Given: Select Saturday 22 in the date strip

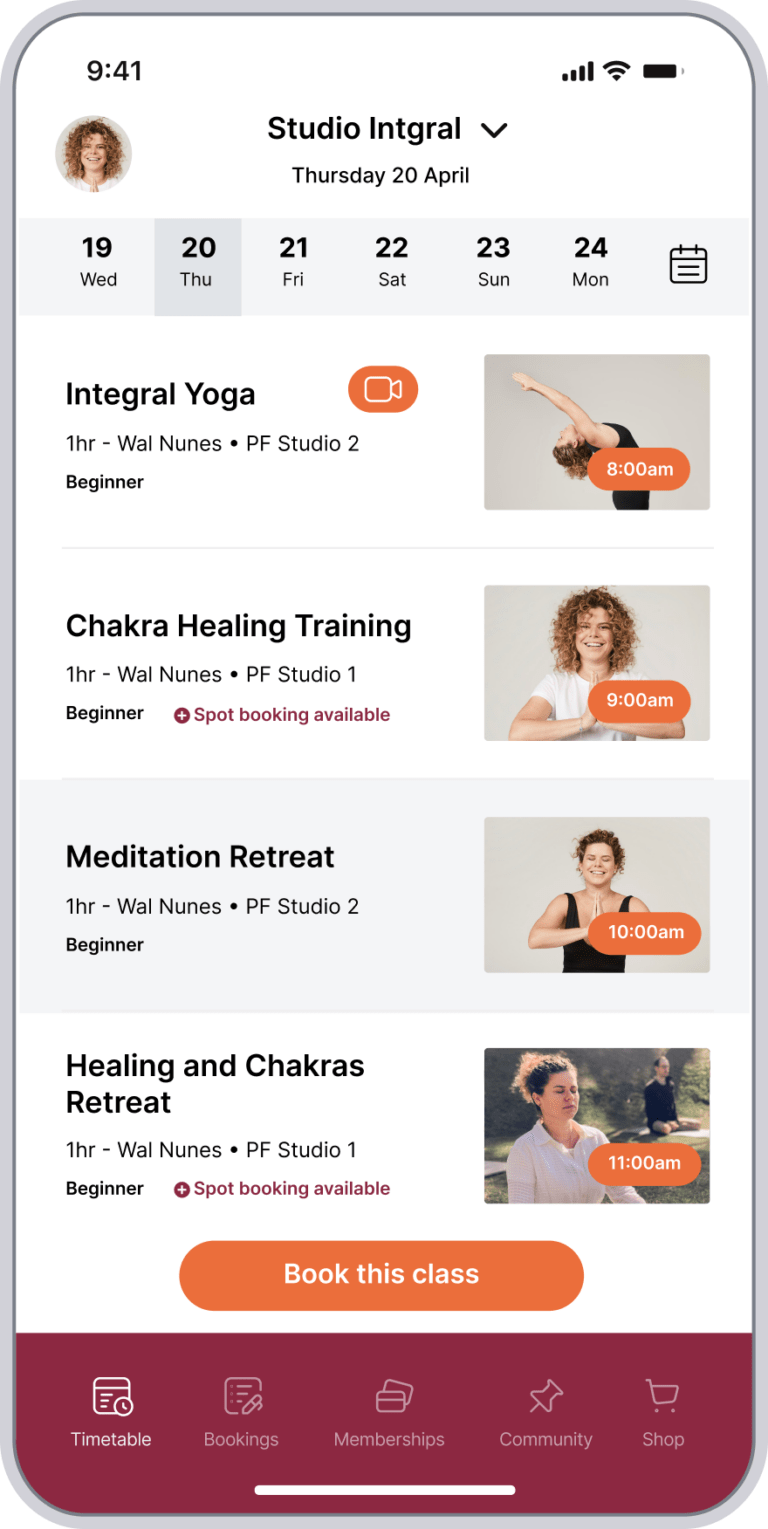Looking at the screenshot, I should click(x=392, y=262).
